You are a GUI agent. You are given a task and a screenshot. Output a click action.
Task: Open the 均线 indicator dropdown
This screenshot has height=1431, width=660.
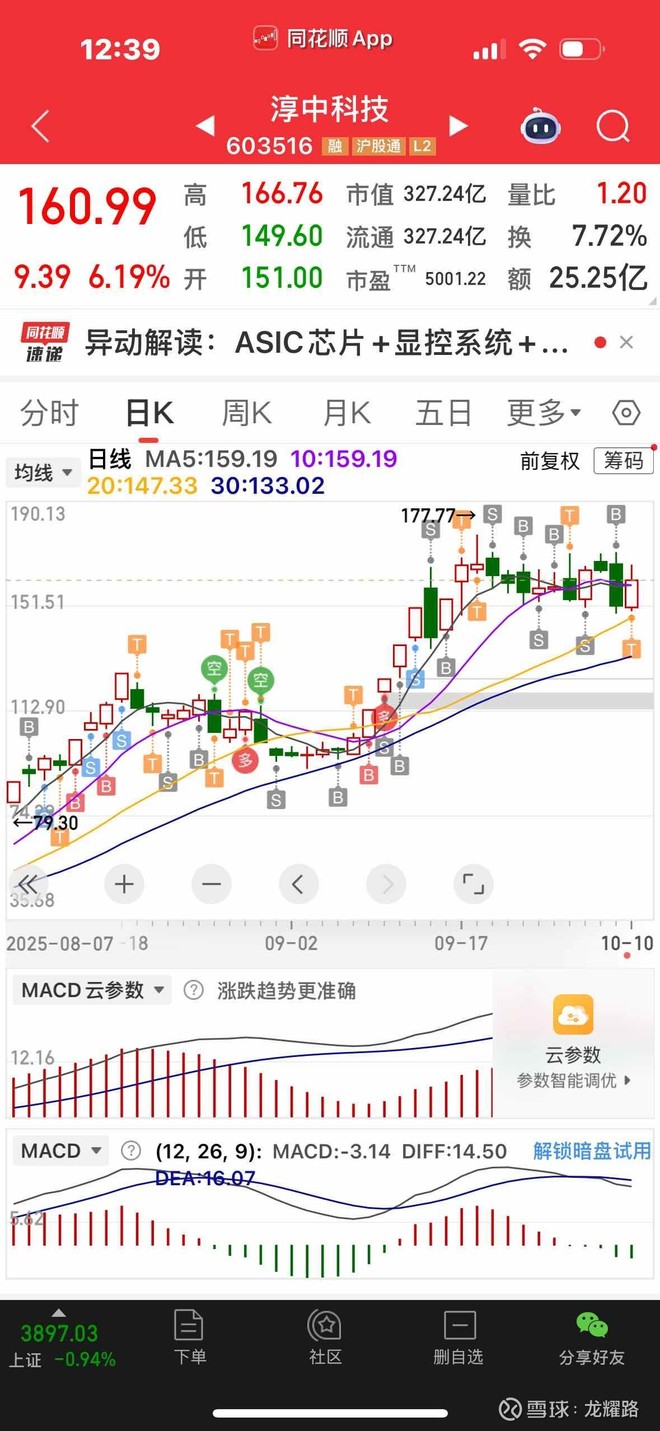[43, 472]
